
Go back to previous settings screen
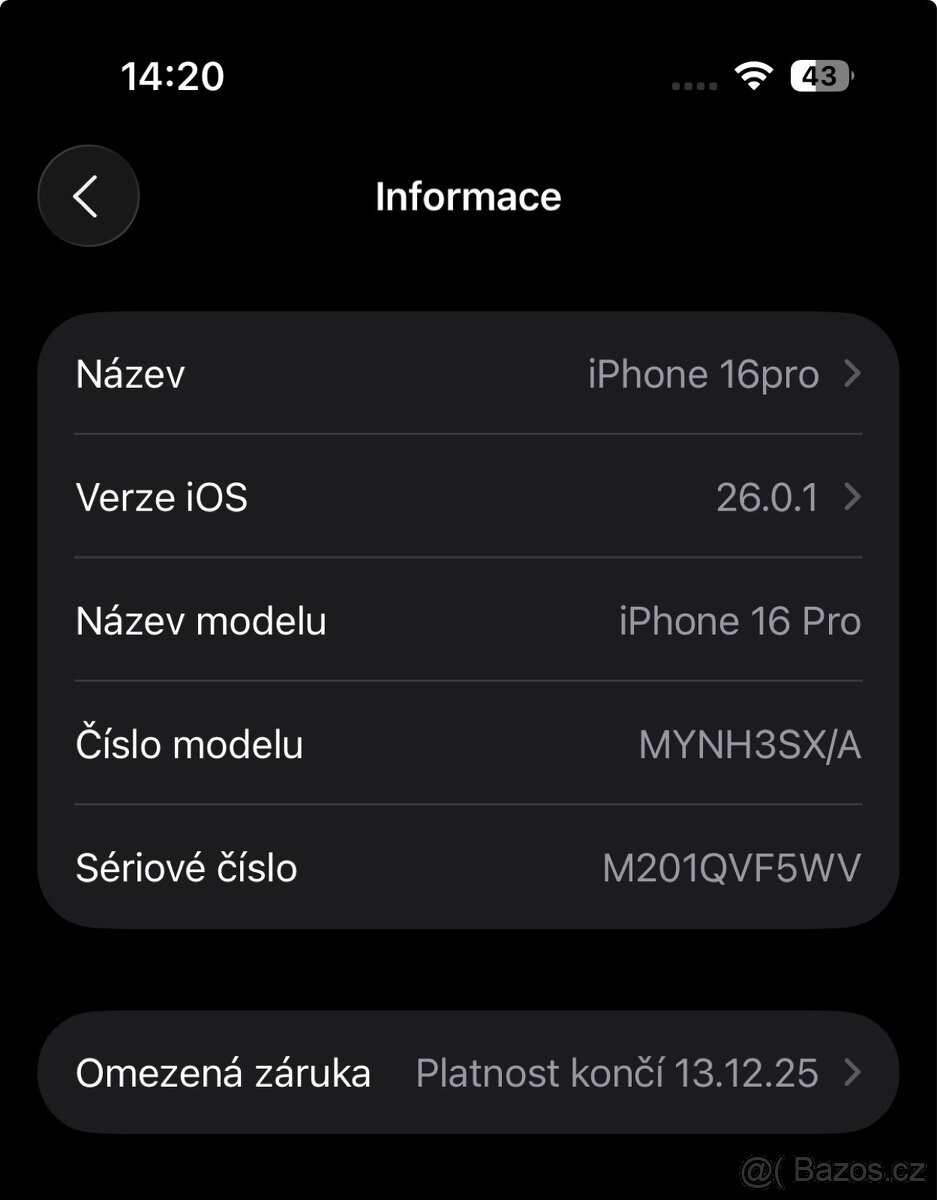(88, 196)
